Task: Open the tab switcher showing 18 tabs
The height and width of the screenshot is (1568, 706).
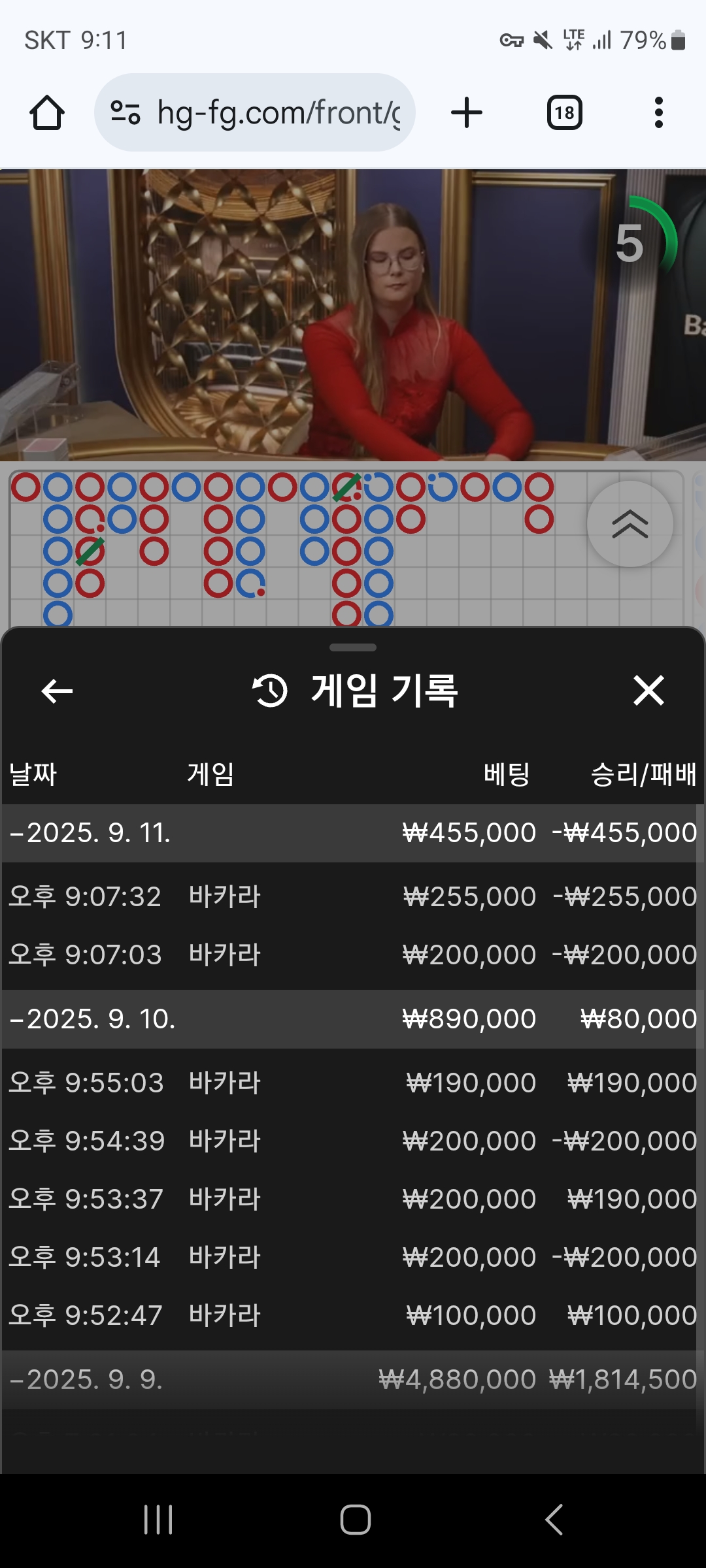Action: tap(565, 112)
